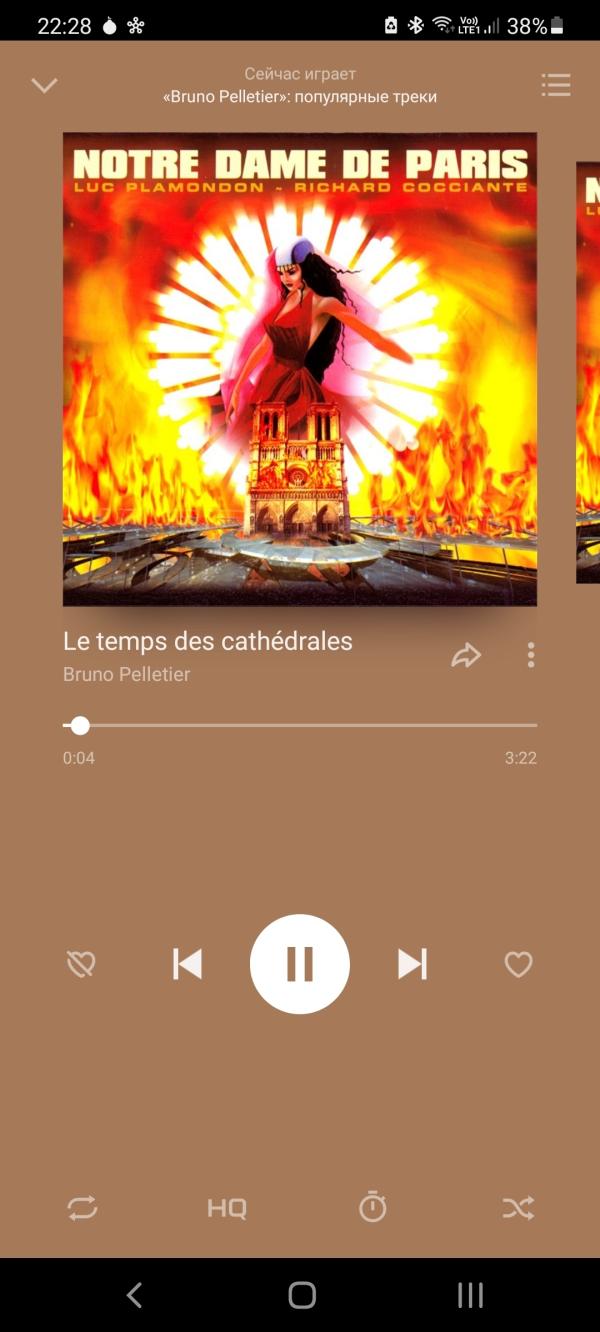Open the sleep timer
The image size is (600, 1332).
(372, 1207)
